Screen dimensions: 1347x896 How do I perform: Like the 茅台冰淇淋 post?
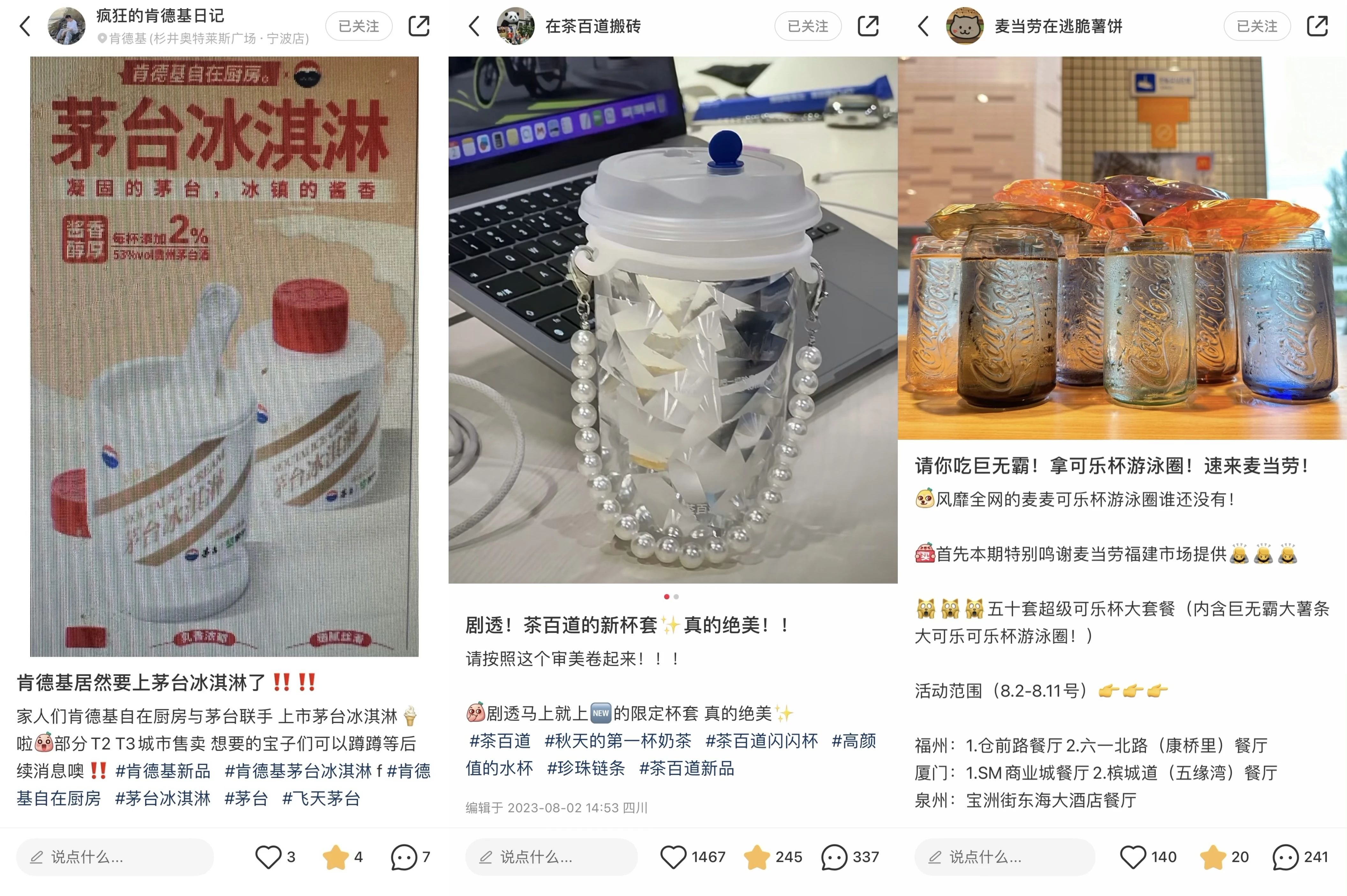268,857
